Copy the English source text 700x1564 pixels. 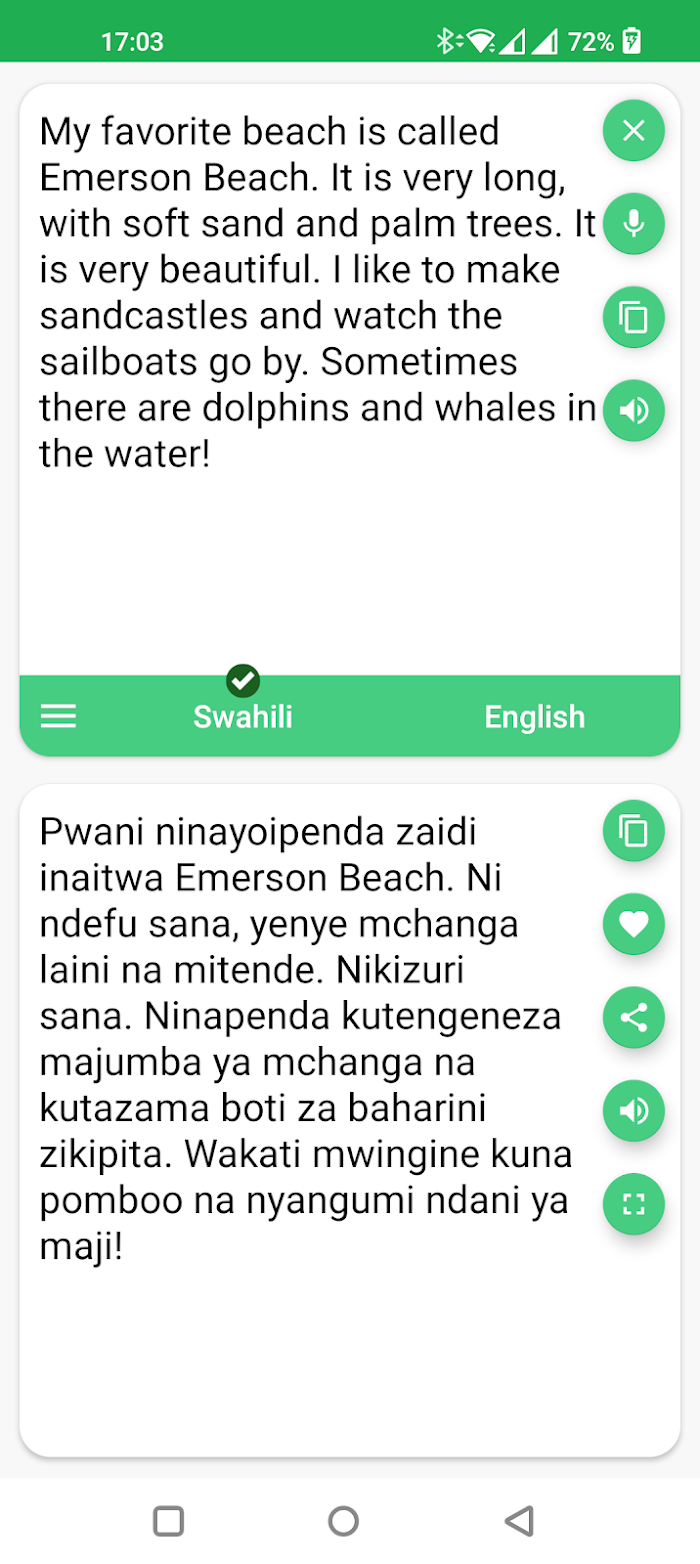[633, 317]
